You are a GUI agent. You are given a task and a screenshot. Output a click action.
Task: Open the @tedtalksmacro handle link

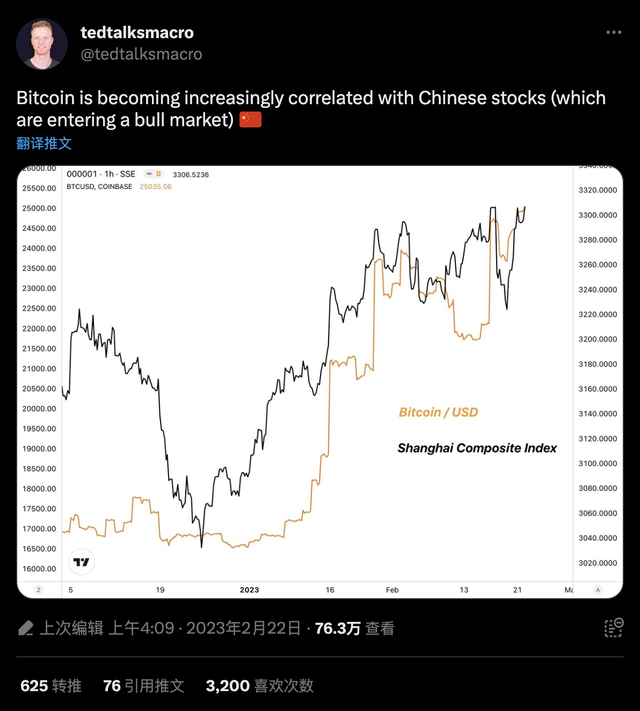[141, 54]
